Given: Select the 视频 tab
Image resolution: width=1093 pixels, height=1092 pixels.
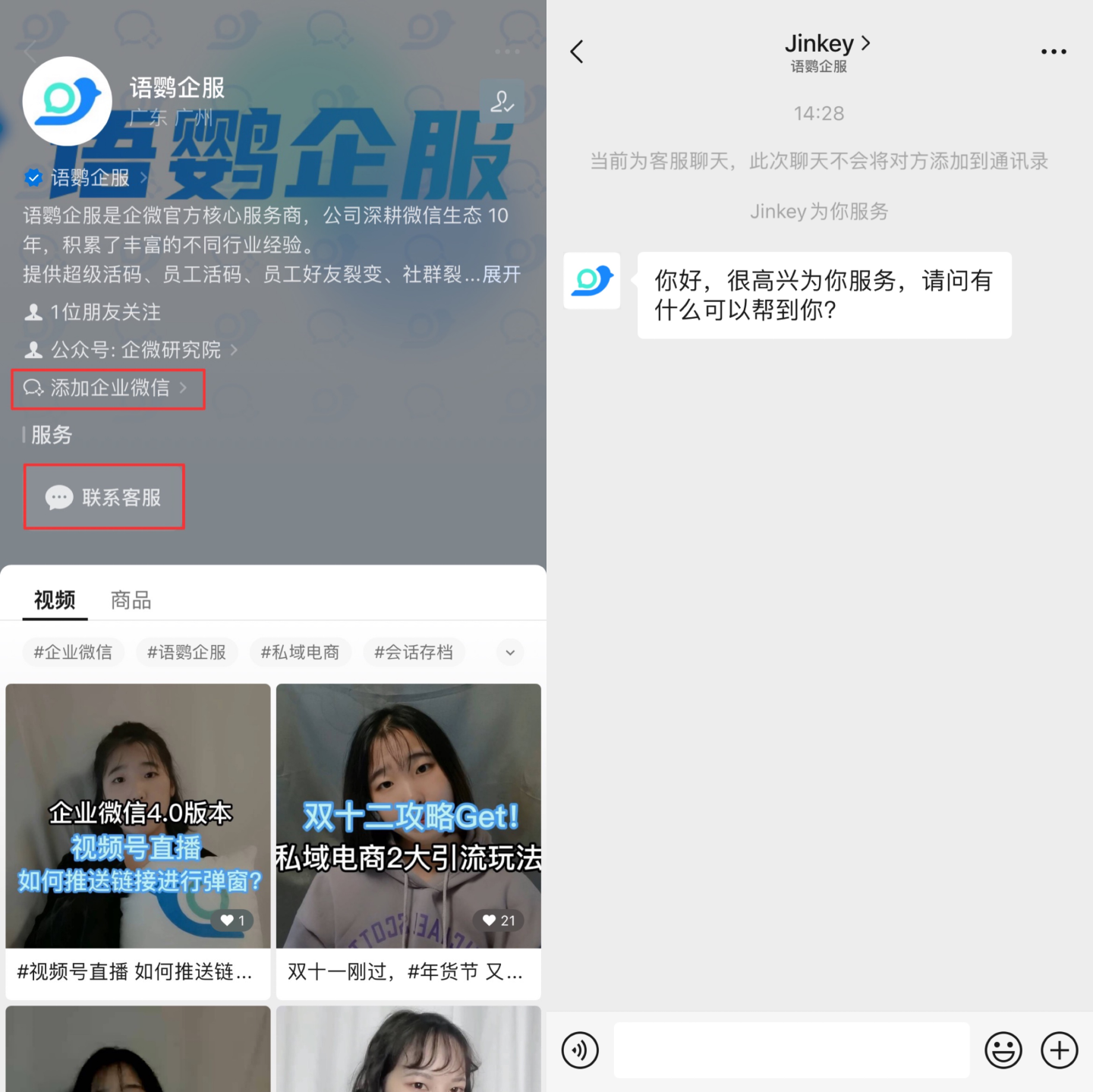Looking at the screenshot, I should [55, 600].
